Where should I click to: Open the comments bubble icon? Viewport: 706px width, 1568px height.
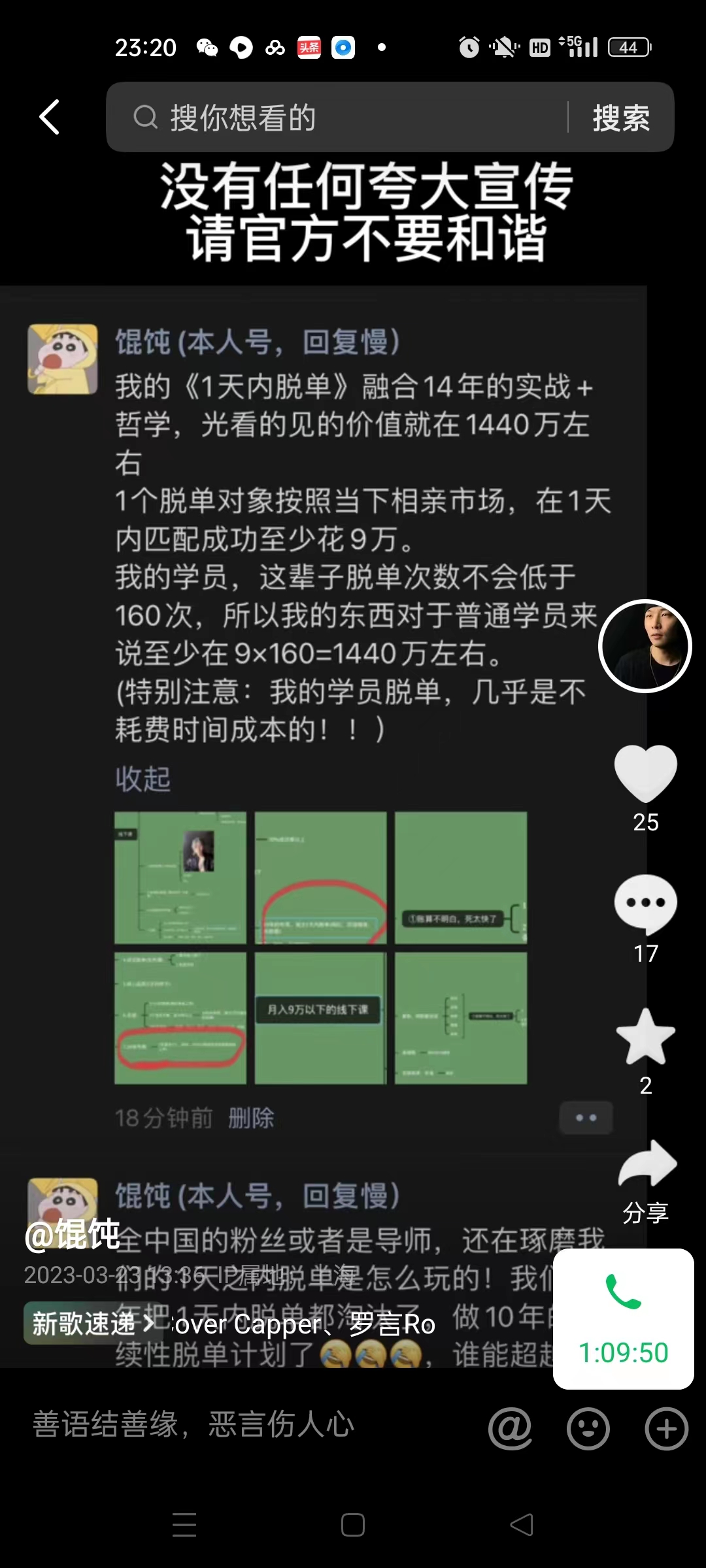(645, 904)
